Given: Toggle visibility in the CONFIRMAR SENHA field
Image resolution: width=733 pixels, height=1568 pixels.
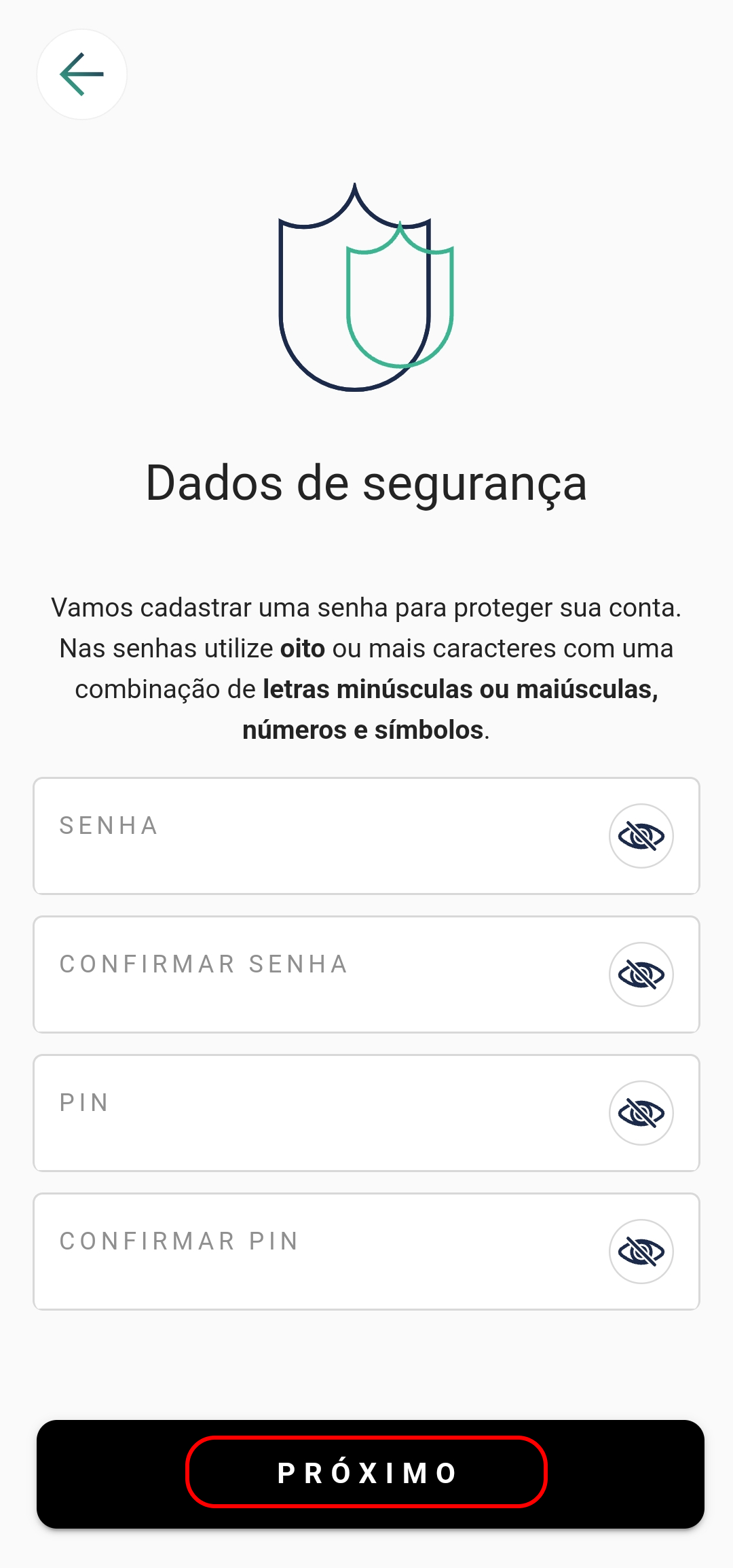Looking at the screenshot, I should tap(641, 974).
